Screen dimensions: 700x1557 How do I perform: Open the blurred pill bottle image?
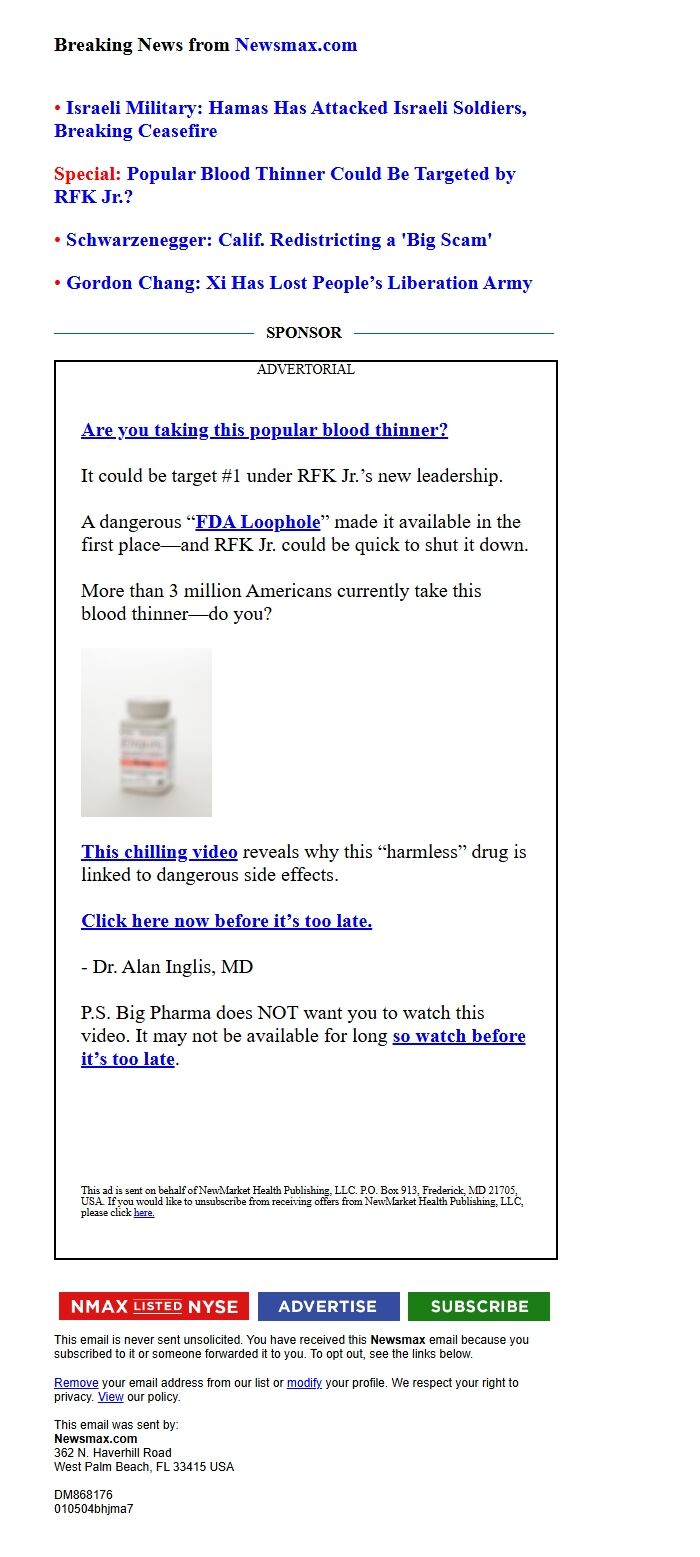pyautogui.click(x=146, y=732)
